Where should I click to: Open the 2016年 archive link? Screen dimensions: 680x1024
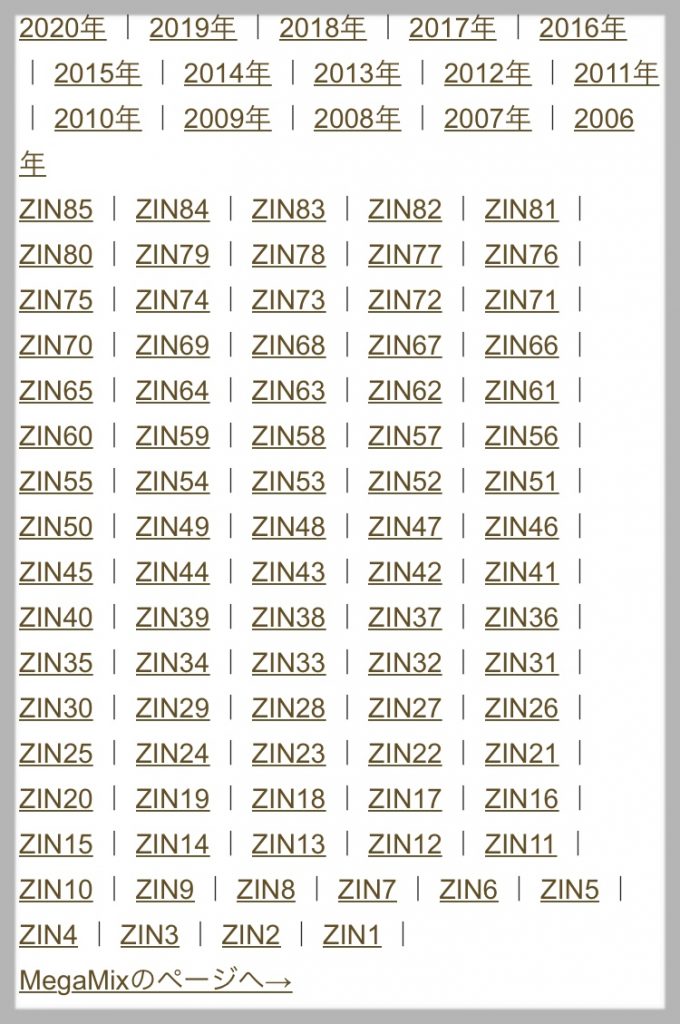tap(582, 28)
